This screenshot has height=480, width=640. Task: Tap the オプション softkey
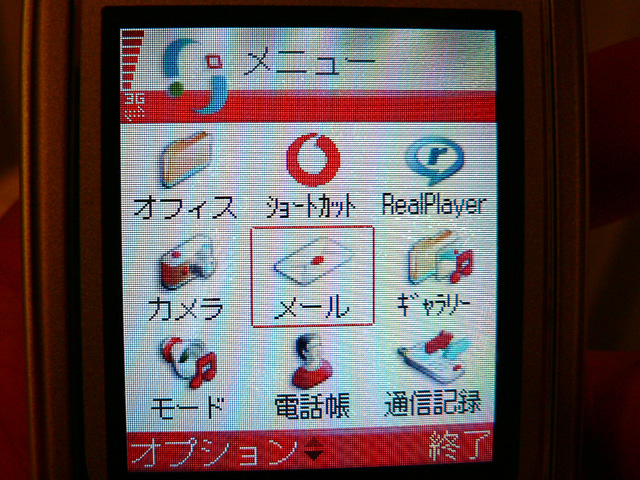point(212,450)
